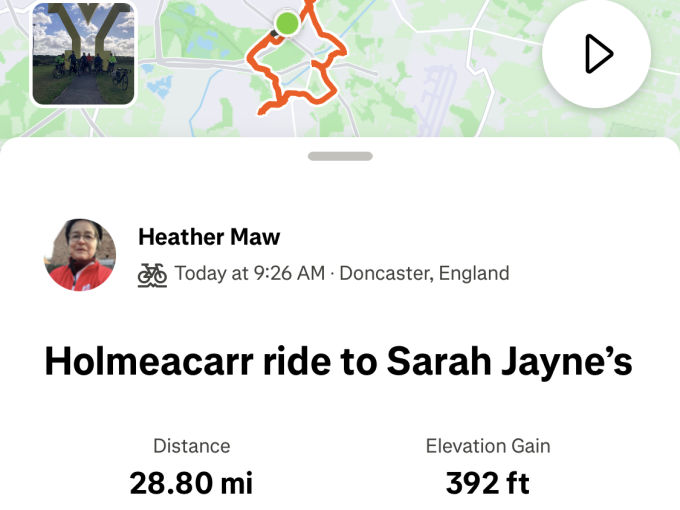This screenshot has height=510, width=680.
Task: Open Heather Maw's profile picture
Action: (x=80, y=255)
